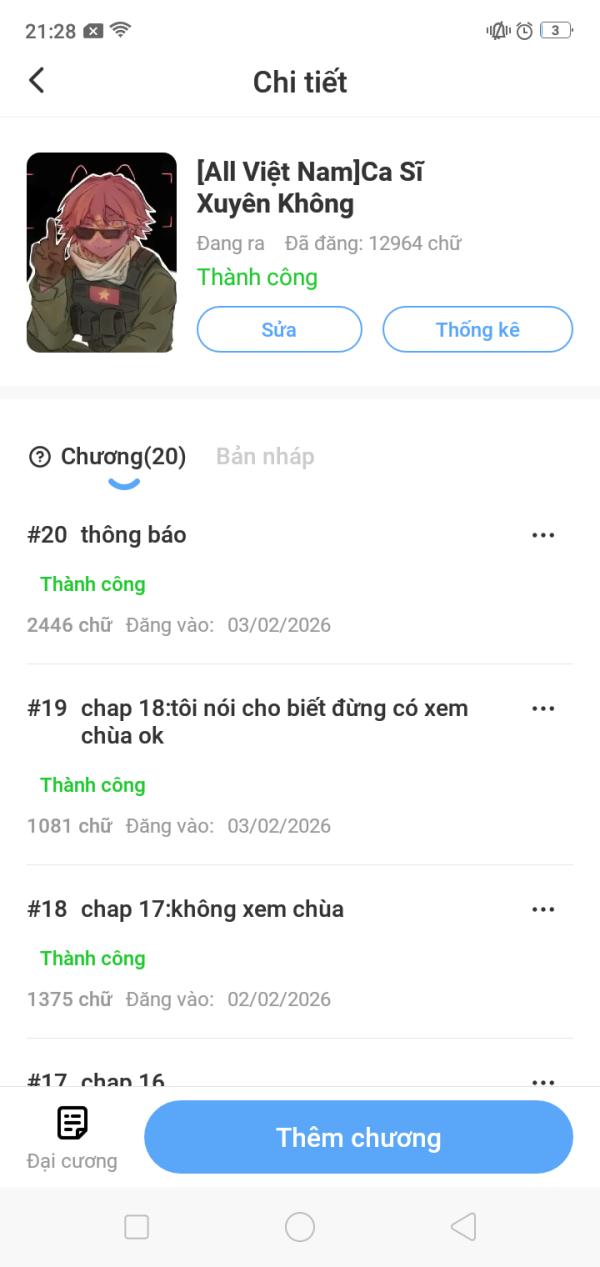The width and height of the screenshot is (600, 1267).
Task: Open options menu for chapter #20
Action: click(x=543, y=535)
